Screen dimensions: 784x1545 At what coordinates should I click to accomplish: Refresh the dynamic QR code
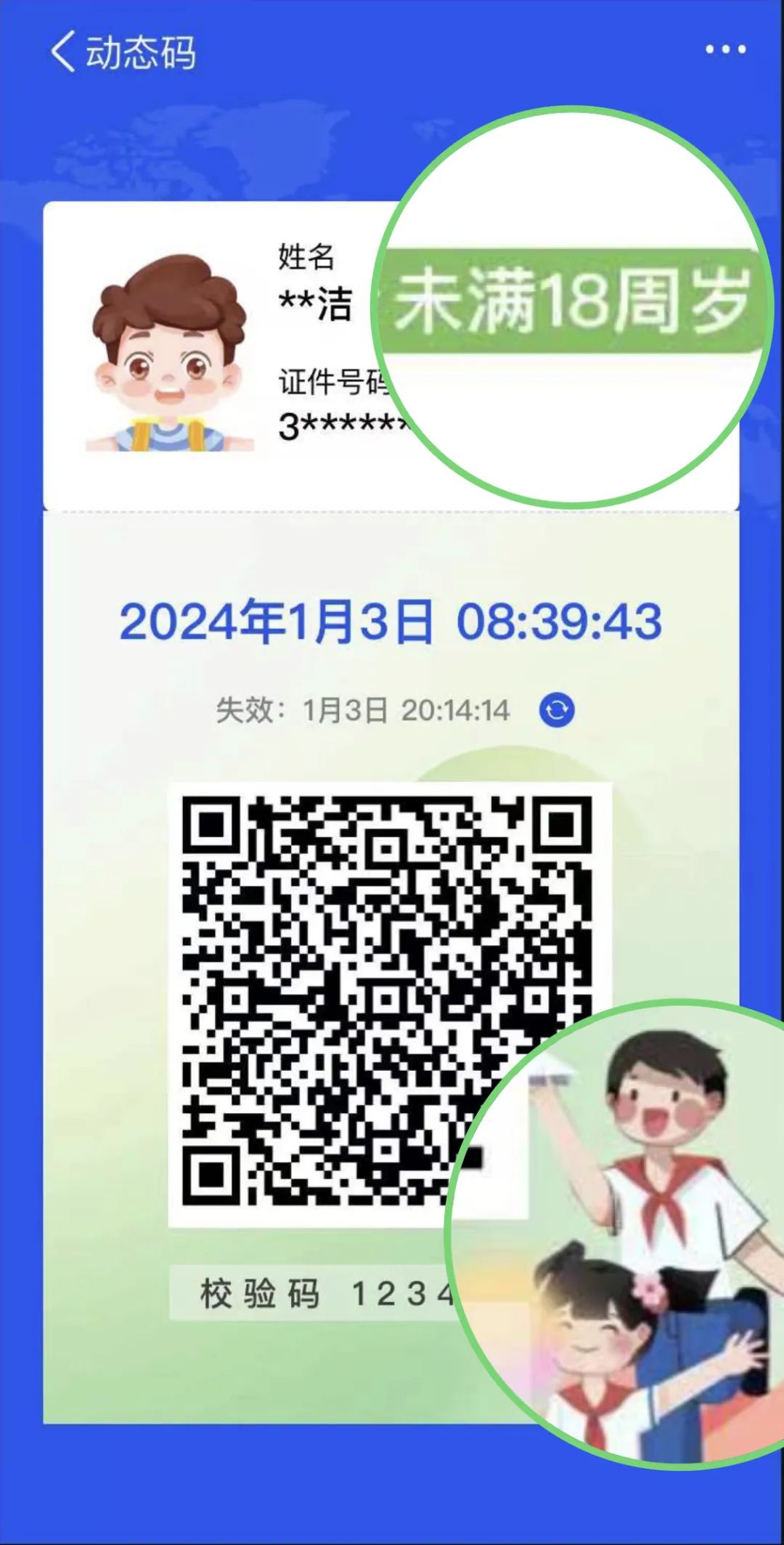click(x=557, y=709)
